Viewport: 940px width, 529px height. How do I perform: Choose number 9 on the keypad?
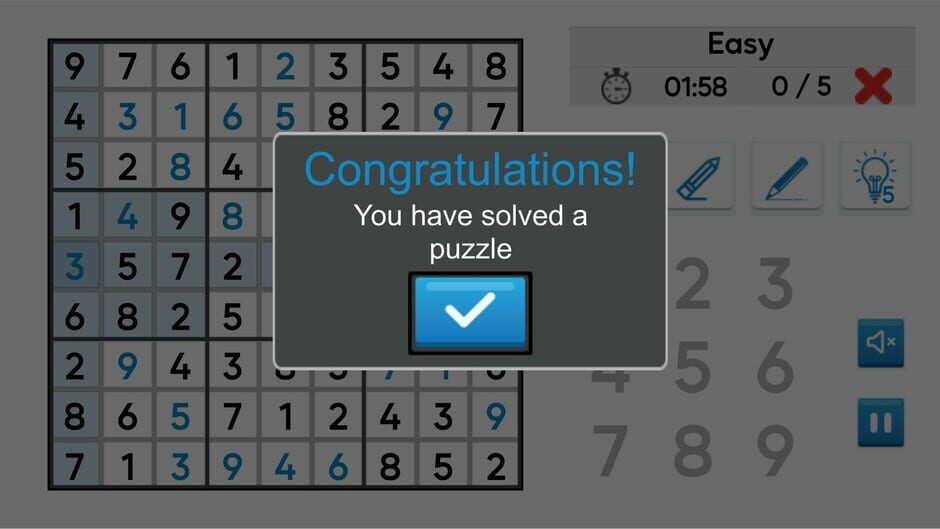[775, 451]
